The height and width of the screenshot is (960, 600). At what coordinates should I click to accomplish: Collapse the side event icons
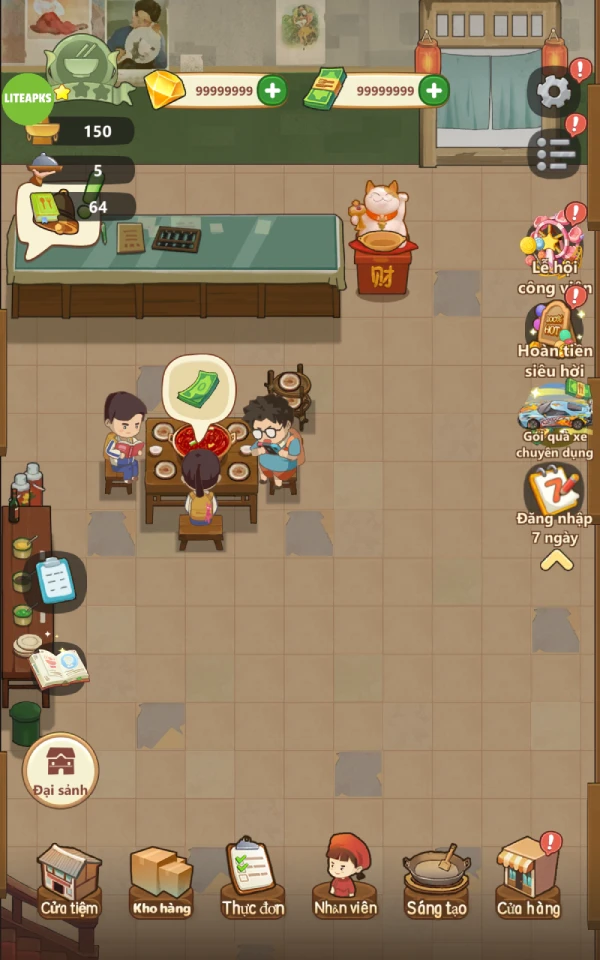(x=557, y=560)
